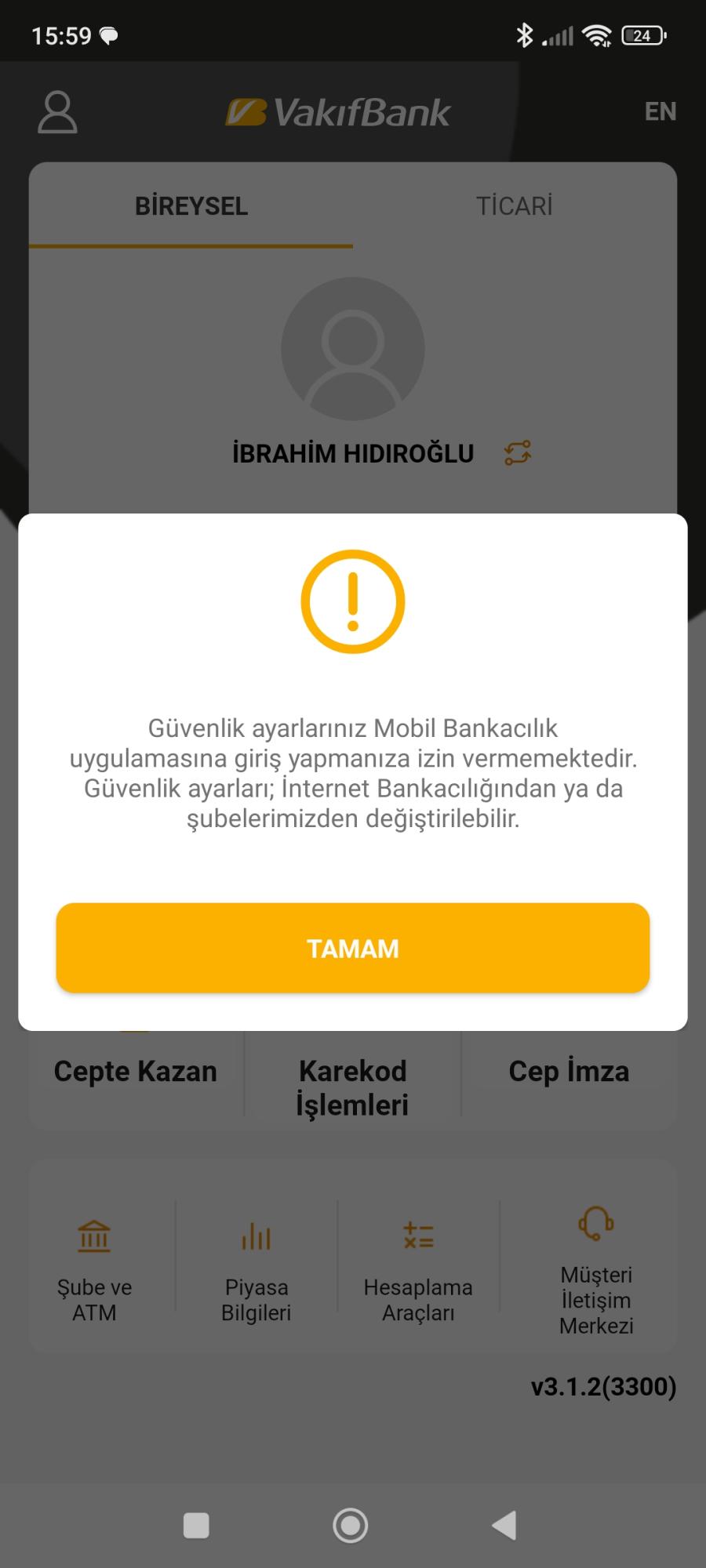
Task: Select the BİREYSEL tab
Action: 191,205
